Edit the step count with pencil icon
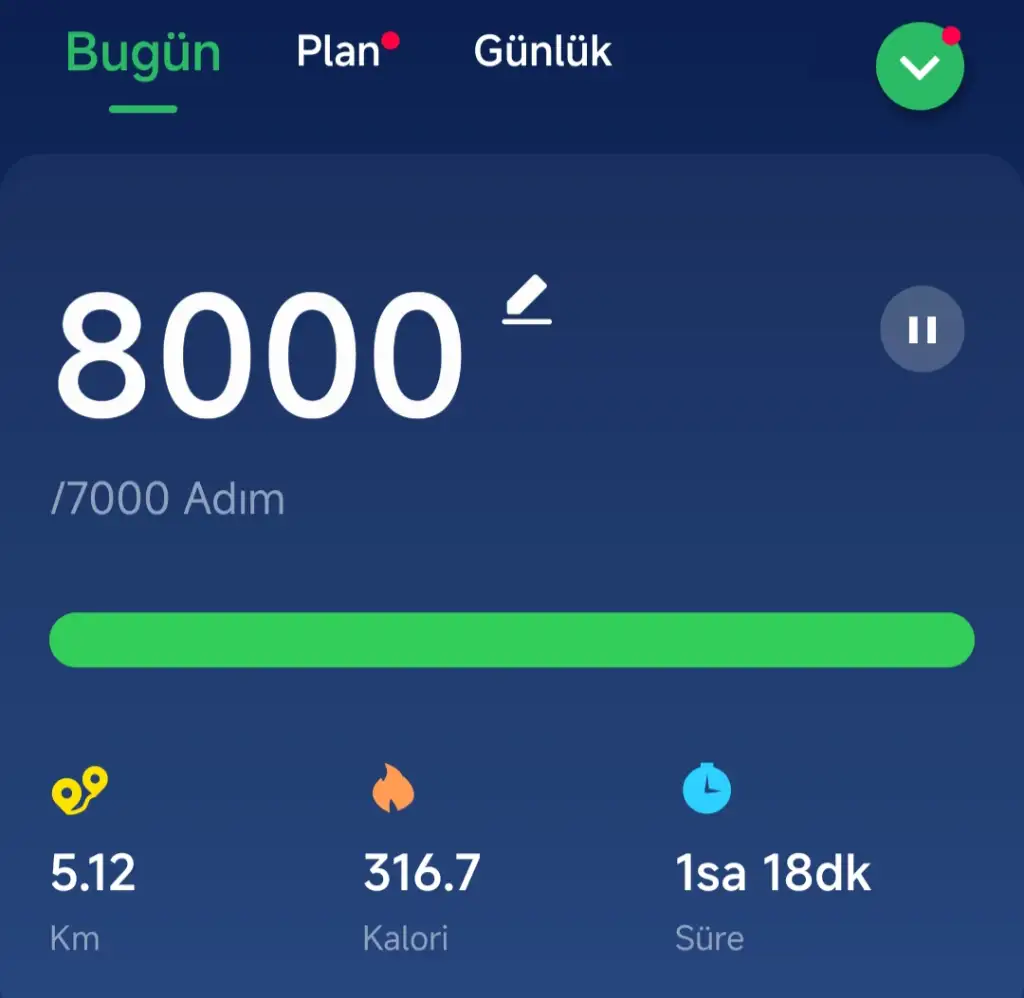Viewport: 1024px width, 998px height. point(527,300)
